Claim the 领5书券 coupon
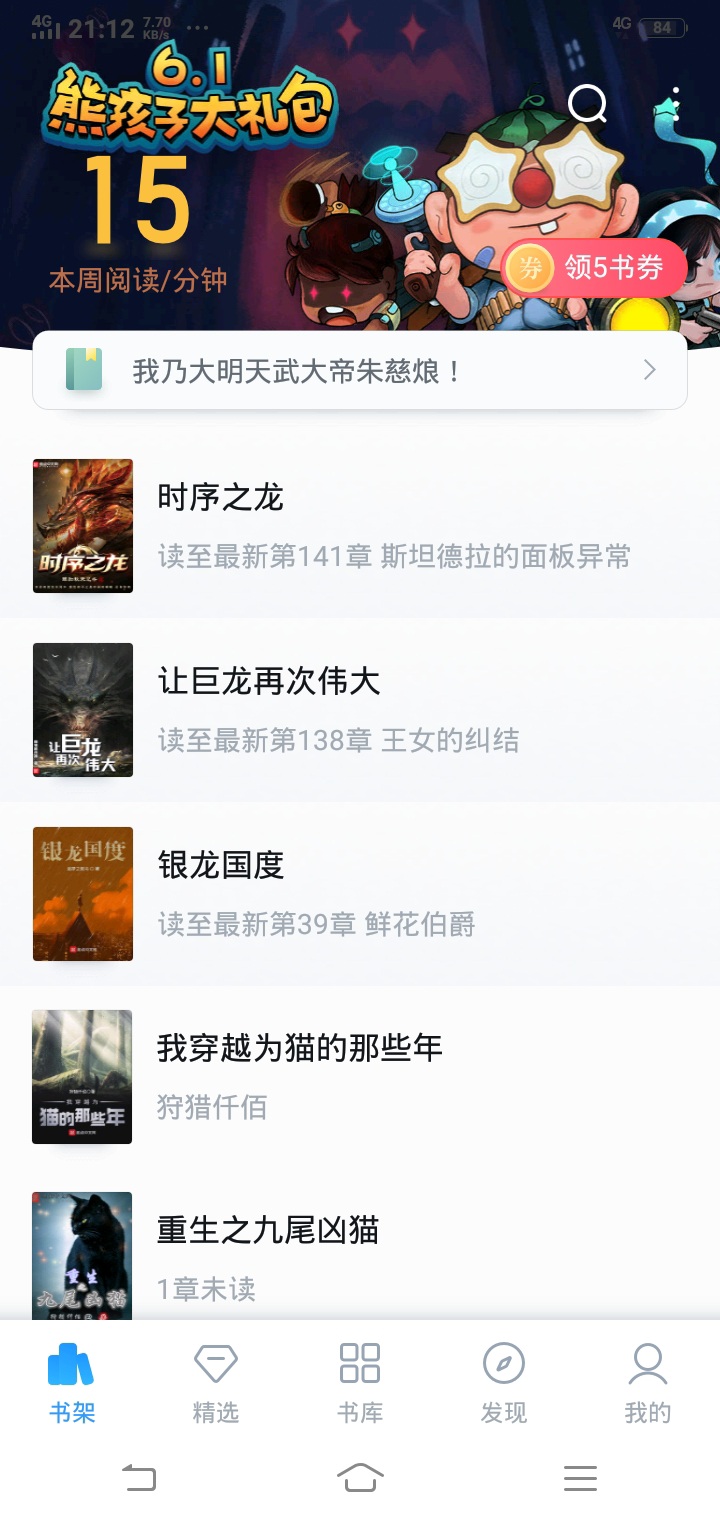This screenshot has height=1520, width=720. tap(595, 267)
